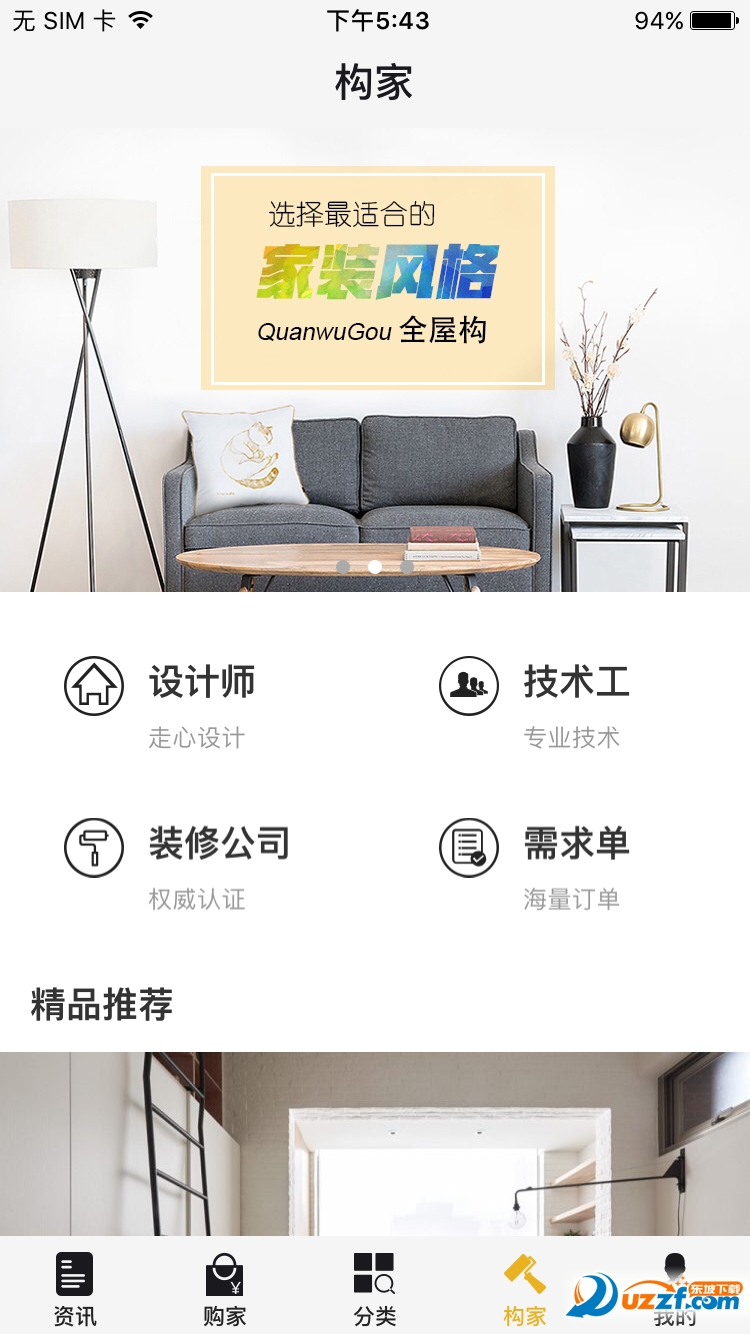
Task: Go to the 分类 tab
Action: pyautogui.click(x=375, y=1289)
